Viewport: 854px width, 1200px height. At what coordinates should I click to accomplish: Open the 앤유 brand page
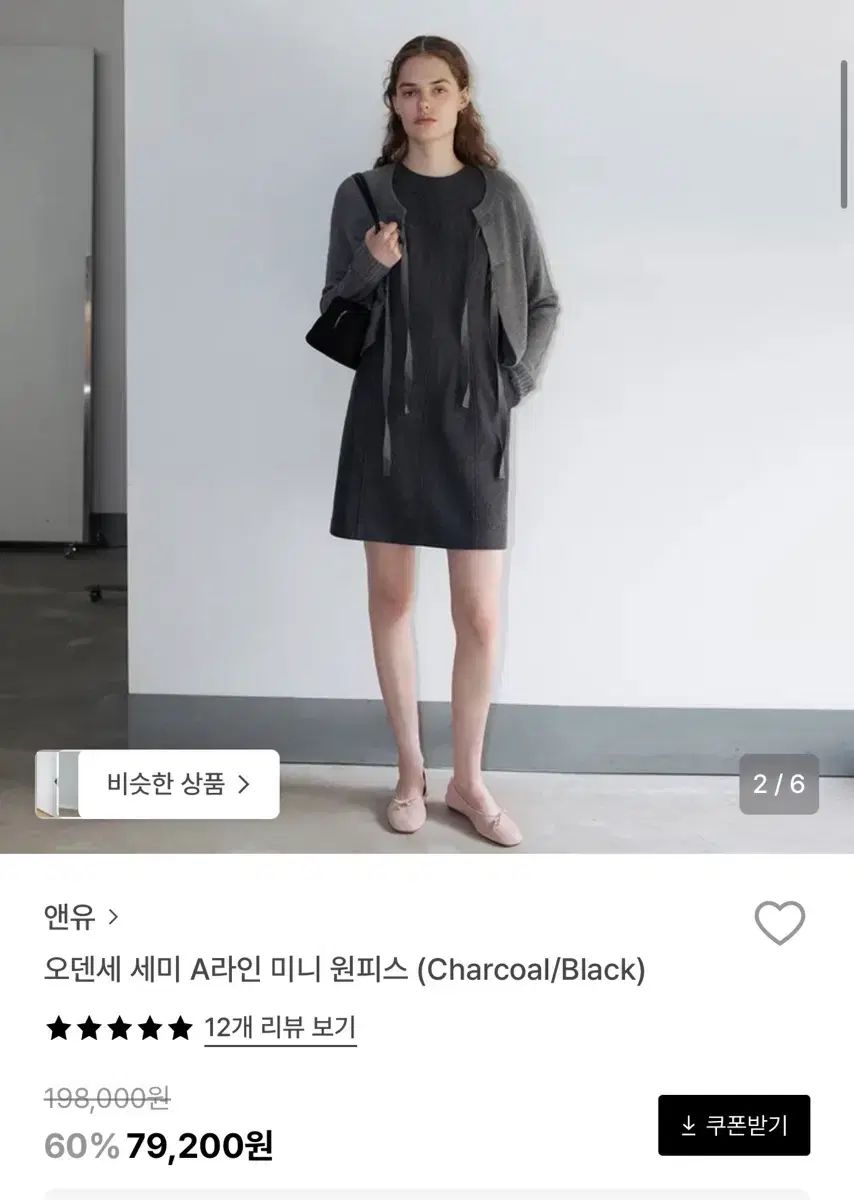click(x=81, y=916)
